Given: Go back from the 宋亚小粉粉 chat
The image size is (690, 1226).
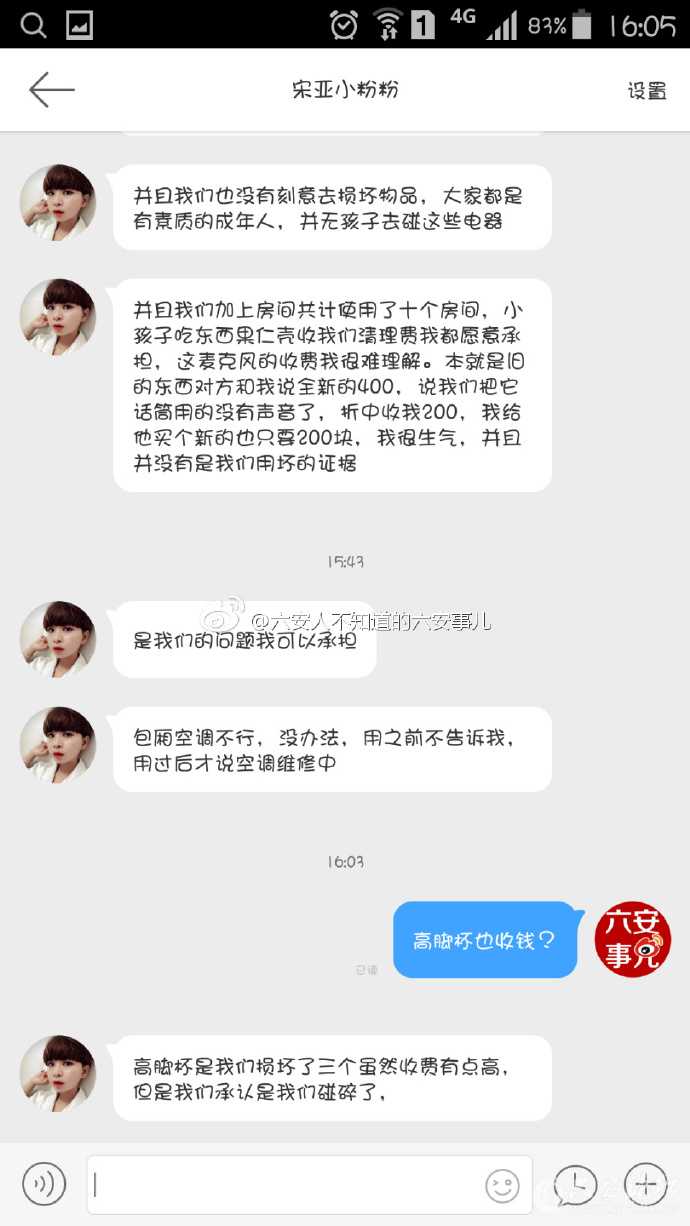Looking at the screenshot, I should [x=52, y=90].
